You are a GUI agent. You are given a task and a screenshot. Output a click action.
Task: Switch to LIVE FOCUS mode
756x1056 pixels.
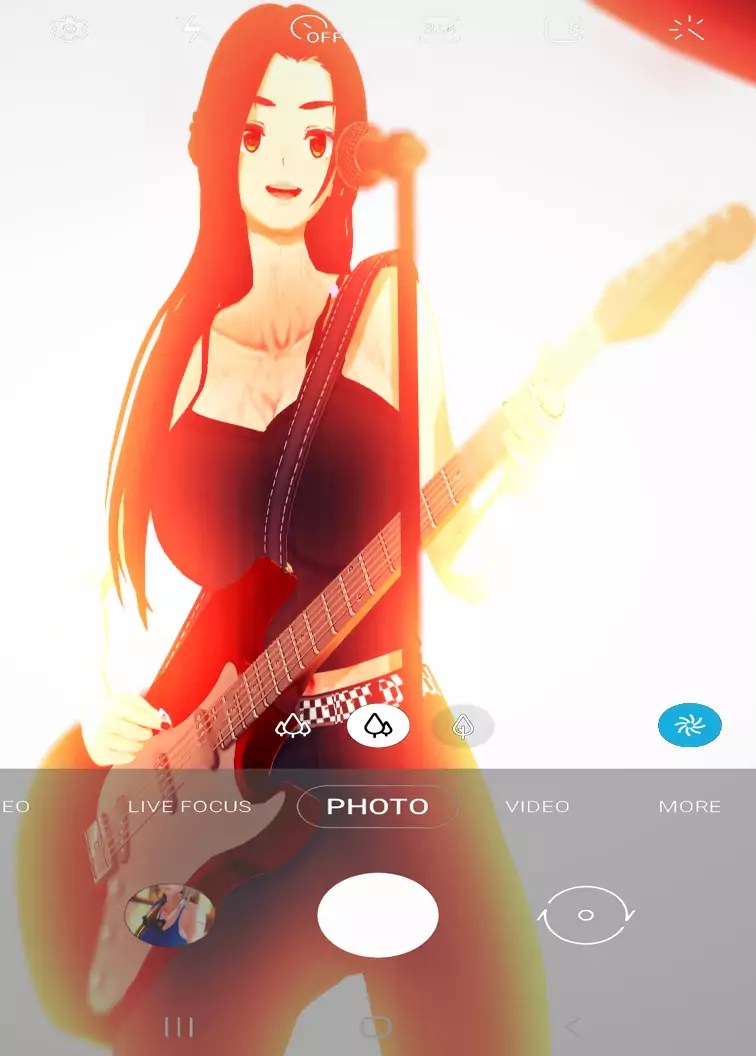tap(190, 806)
